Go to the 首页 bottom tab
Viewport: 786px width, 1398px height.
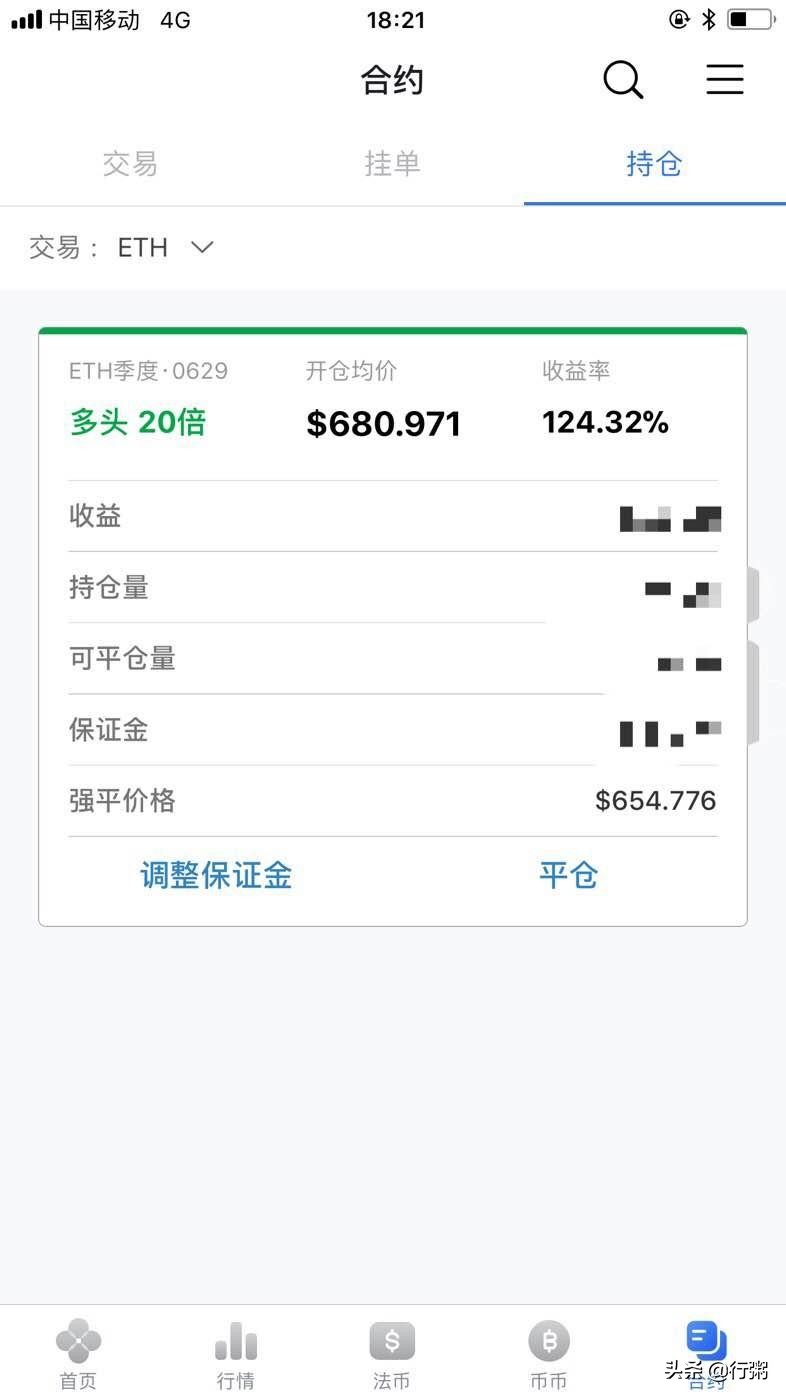point(78,1355)
